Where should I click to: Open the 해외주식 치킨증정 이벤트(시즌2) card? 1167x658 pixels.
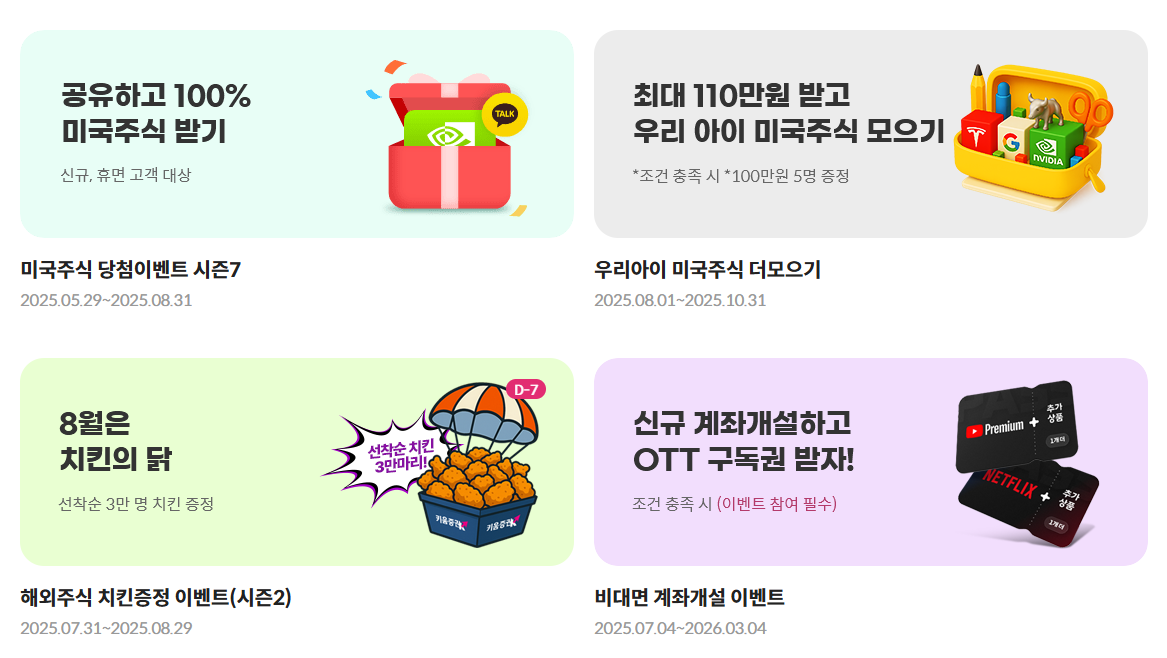pyautogui.click(x=296, y=462)
